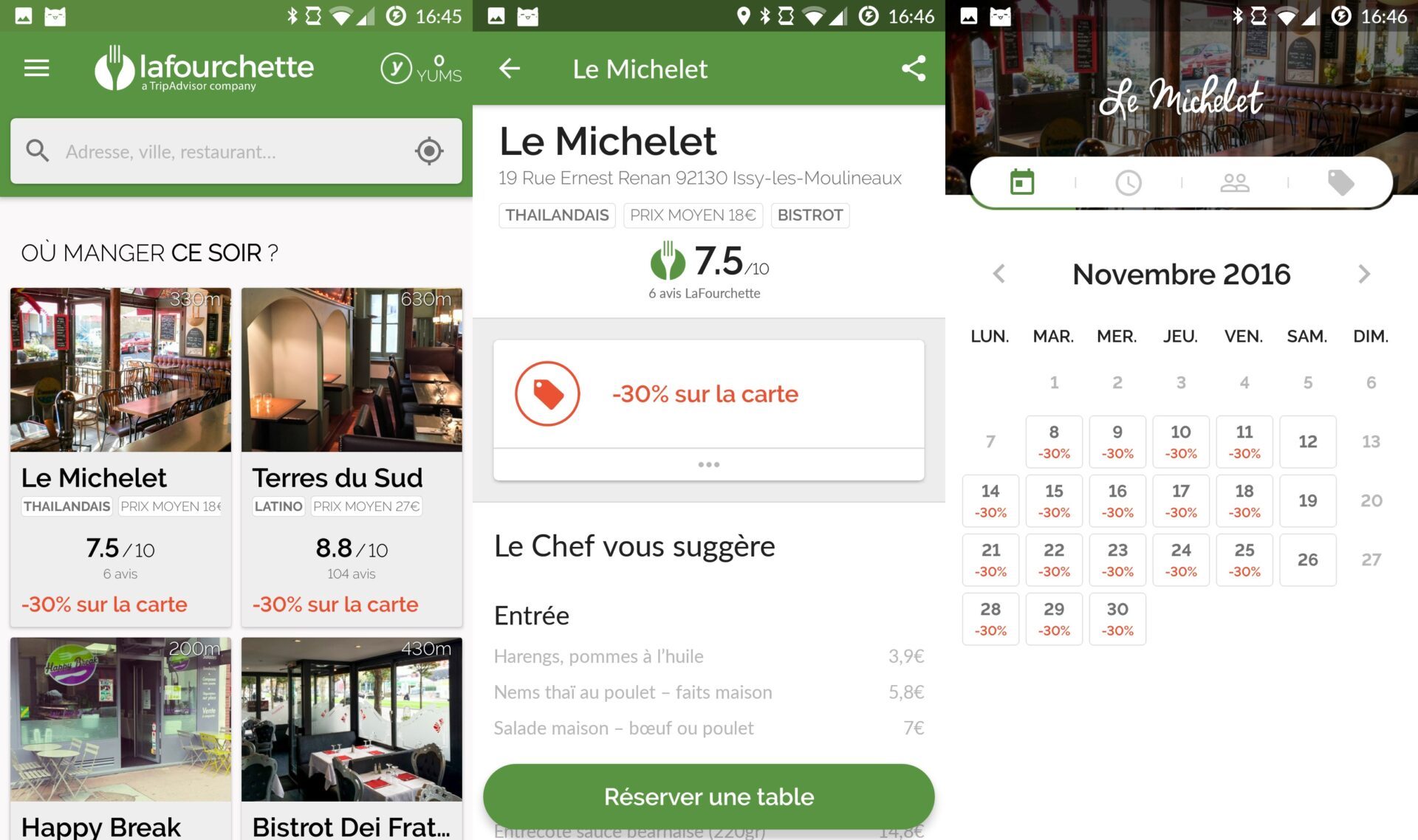
Task: Go back from the Le Michelet page
Action: tap(510, 69)
